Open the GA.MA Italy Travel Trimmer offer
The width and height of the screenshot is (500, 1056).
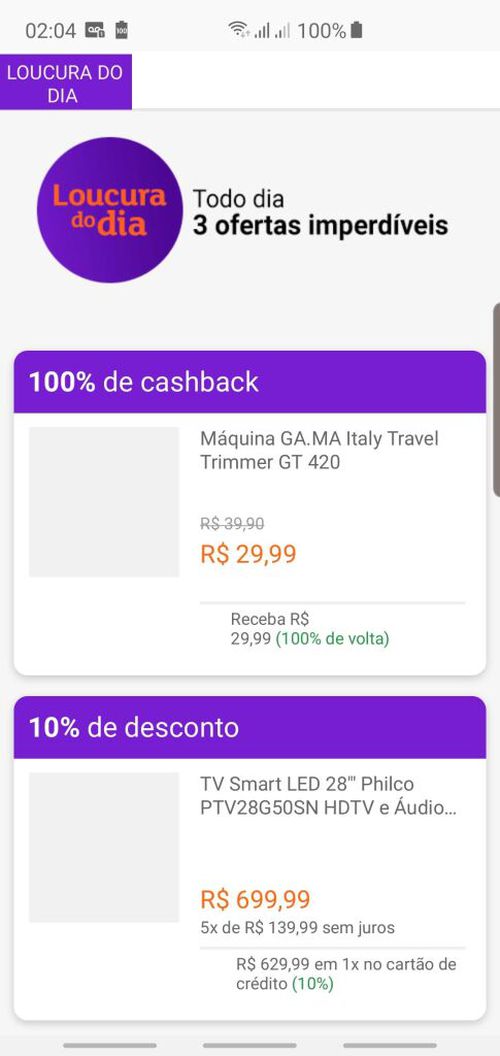(249, 544)
